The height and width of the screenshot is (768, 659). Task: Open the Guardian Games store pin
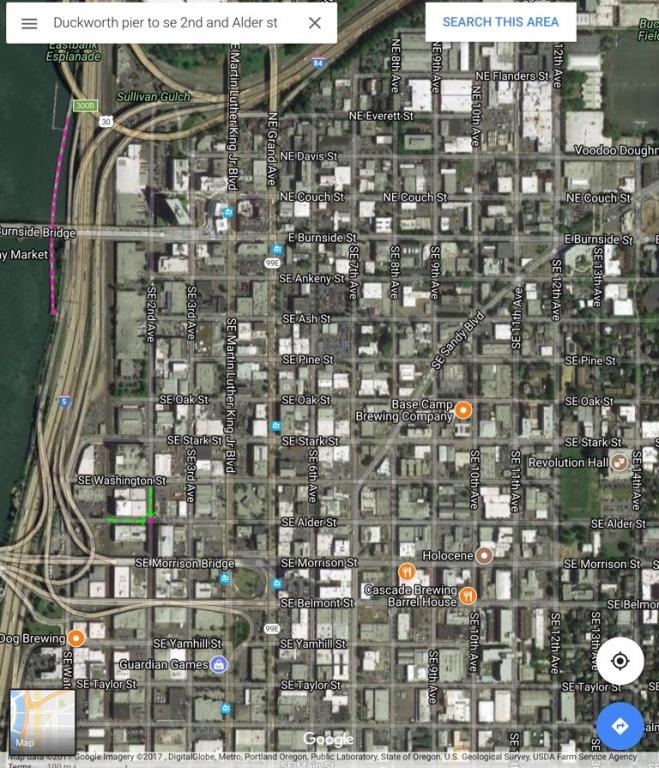(x=219, y=664)
